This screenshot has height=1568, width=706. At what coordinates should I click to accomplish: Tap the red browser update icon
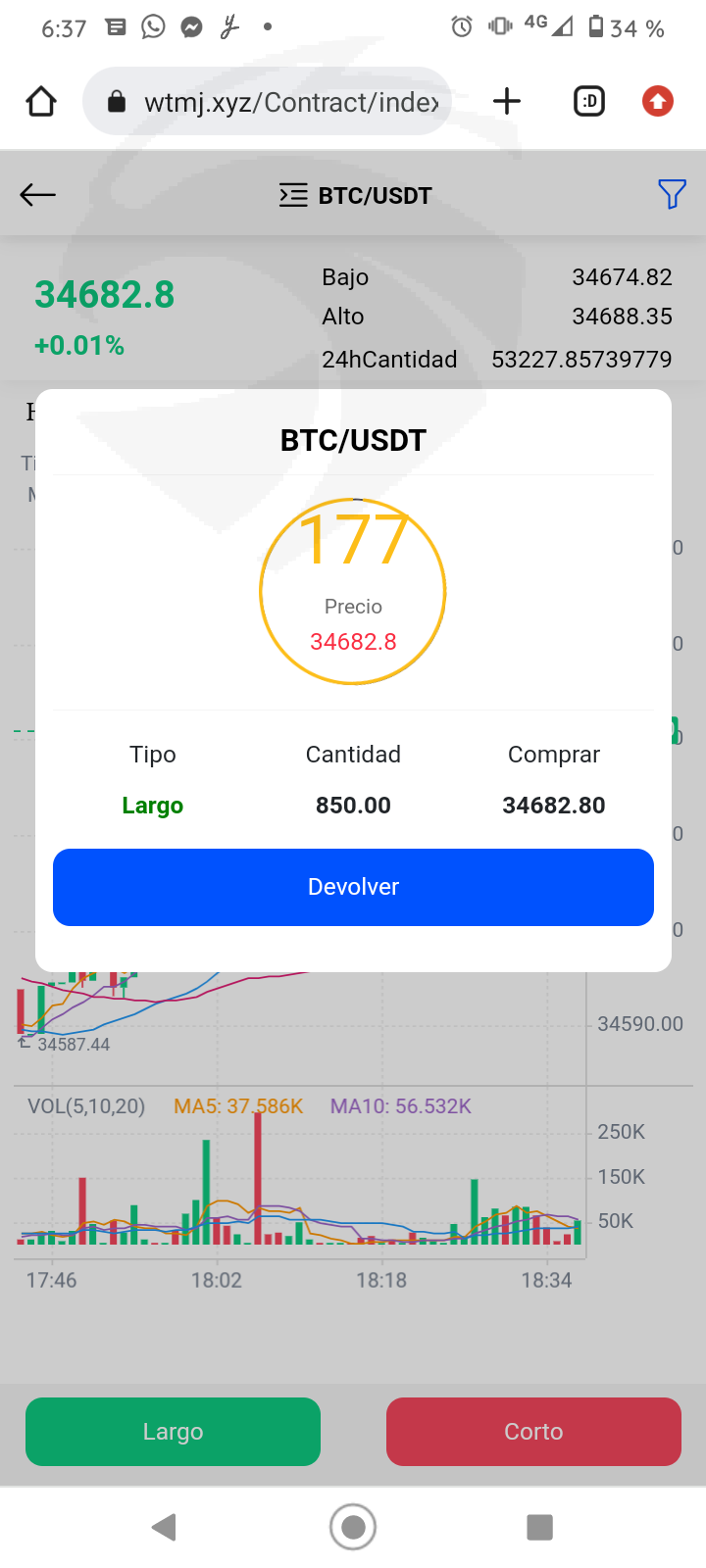(658, 101)
